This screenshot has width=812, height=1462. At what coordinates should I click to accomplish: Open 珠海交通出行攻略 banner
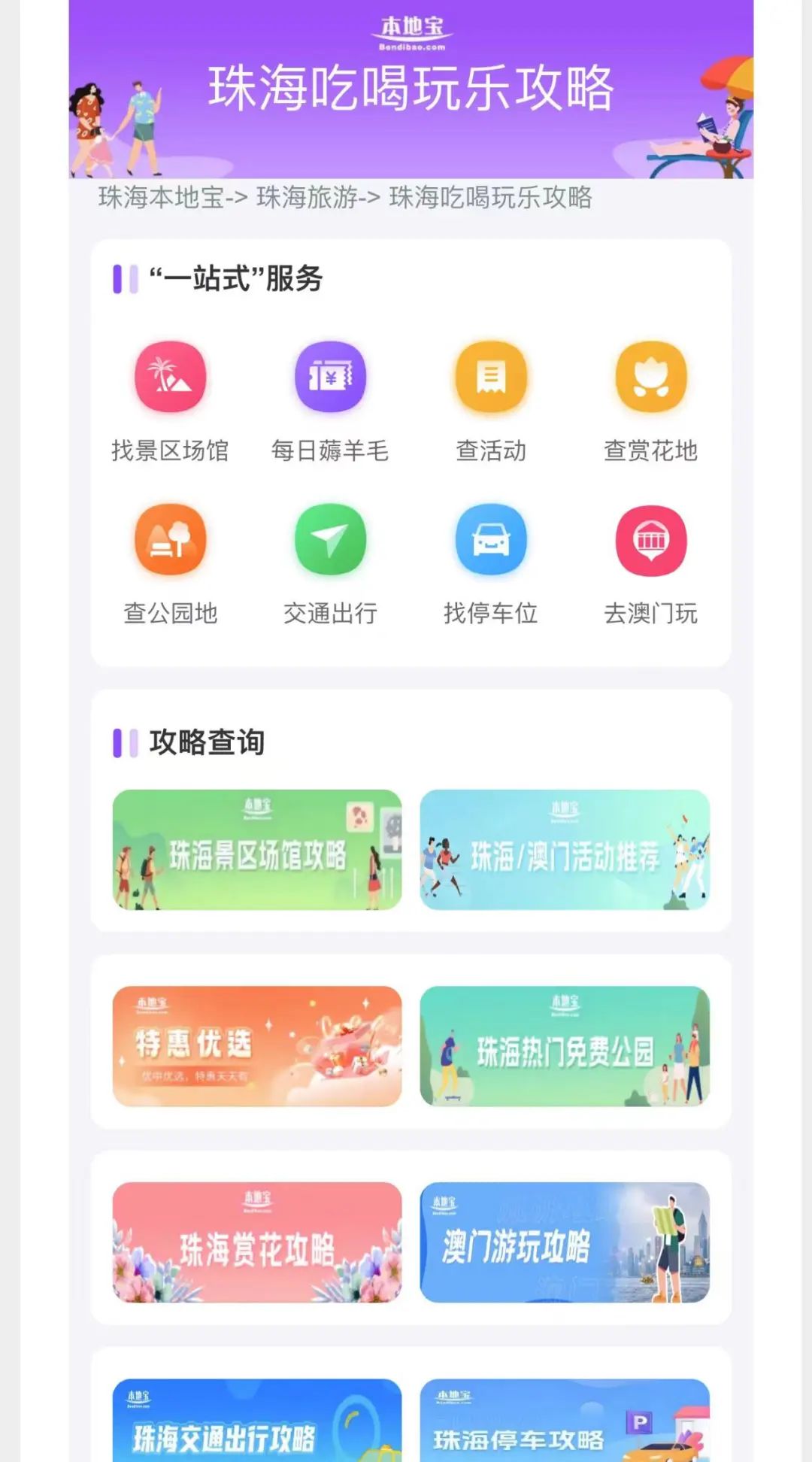point(257,1423)
